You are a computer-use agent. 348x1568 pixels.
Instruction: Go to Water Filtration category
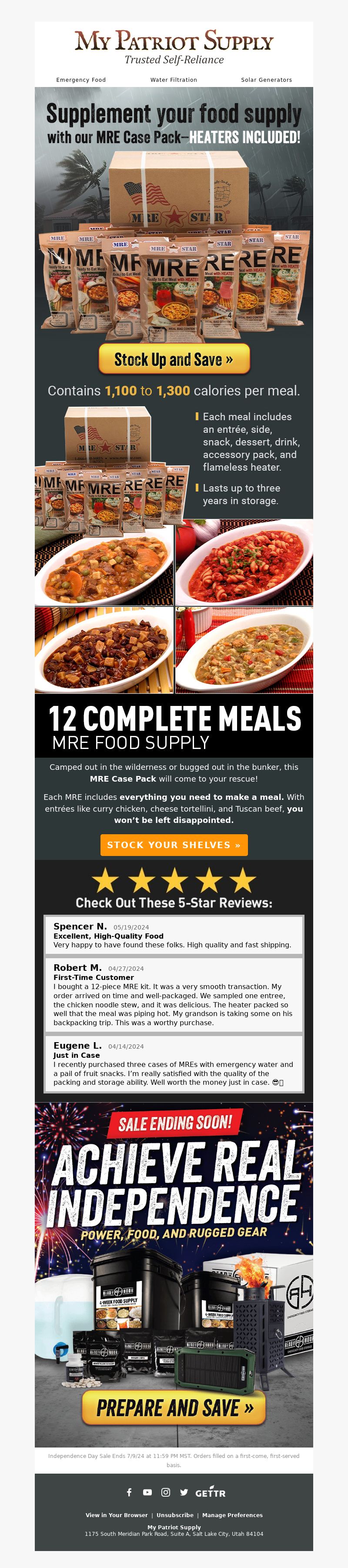click(x=174, y=80)
